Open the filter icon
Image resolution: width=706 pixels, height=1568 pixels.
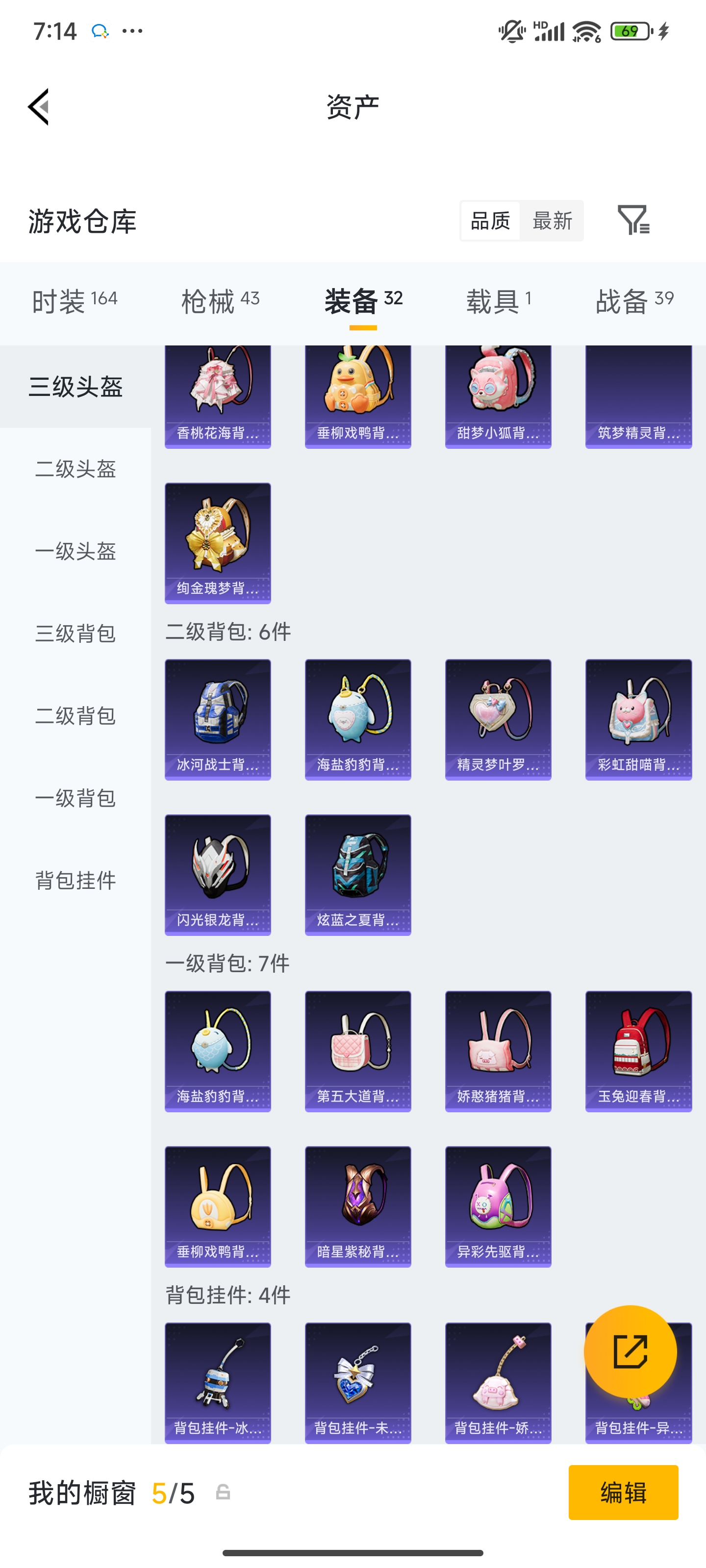point(633,220)
